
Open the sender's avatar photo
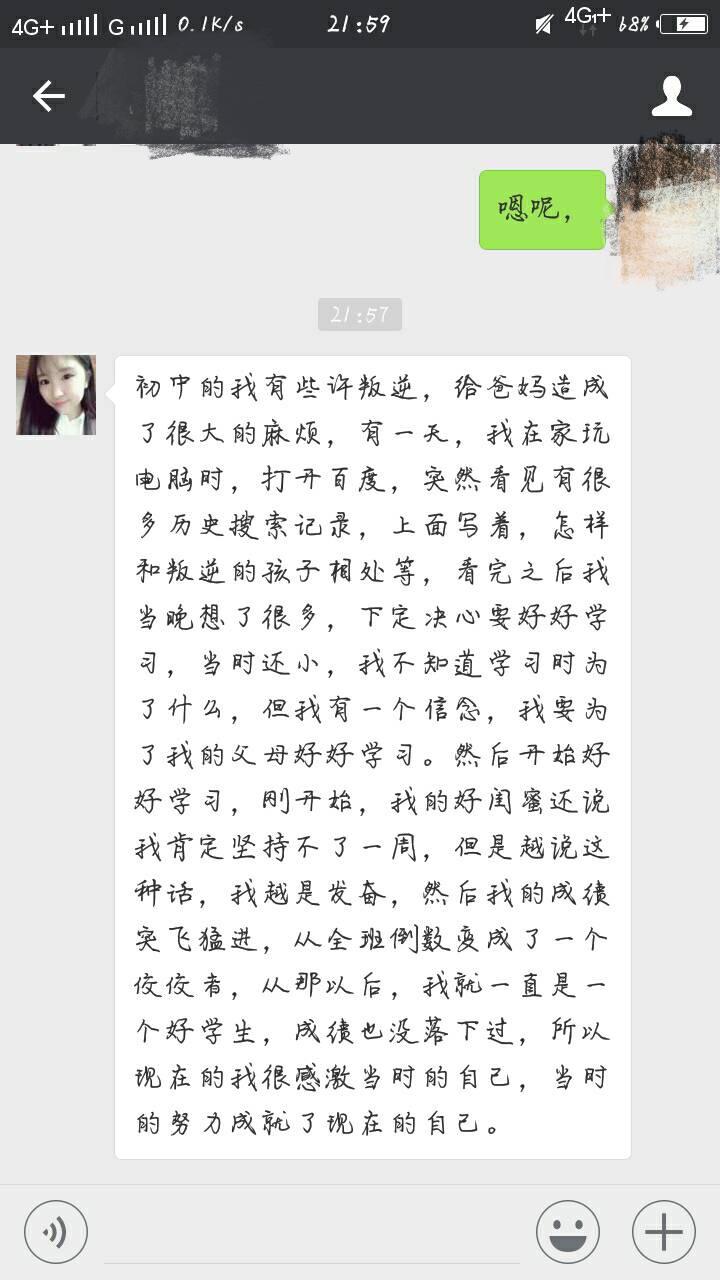coord(56,395)
